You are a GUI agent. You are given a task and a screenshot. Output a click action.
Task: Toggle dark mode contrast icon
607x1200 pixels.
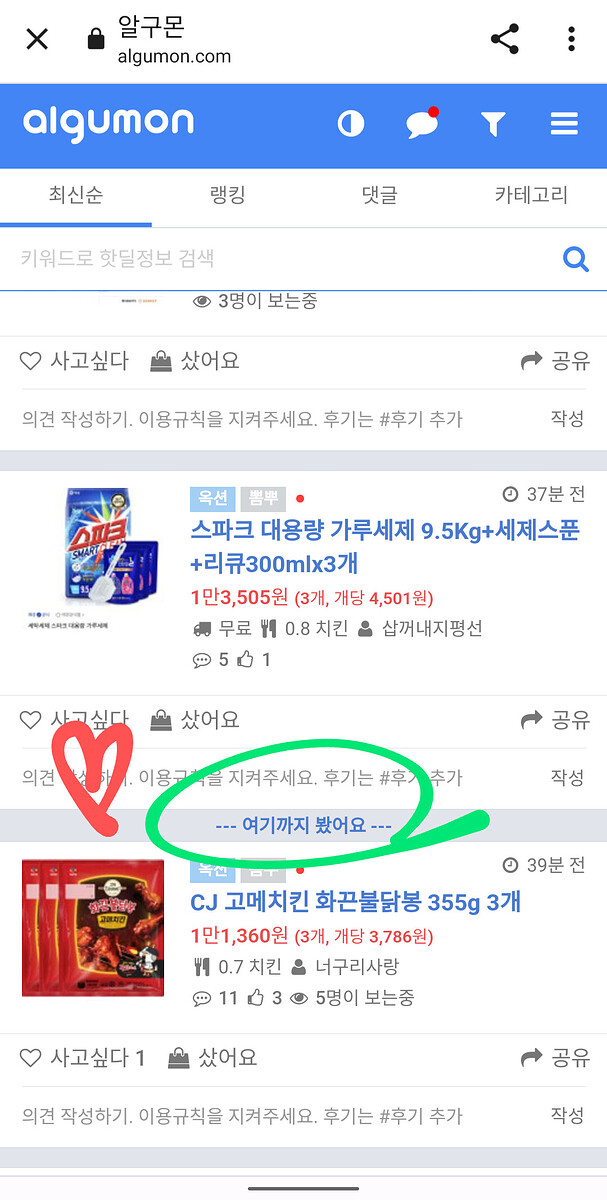pos(351,124)
